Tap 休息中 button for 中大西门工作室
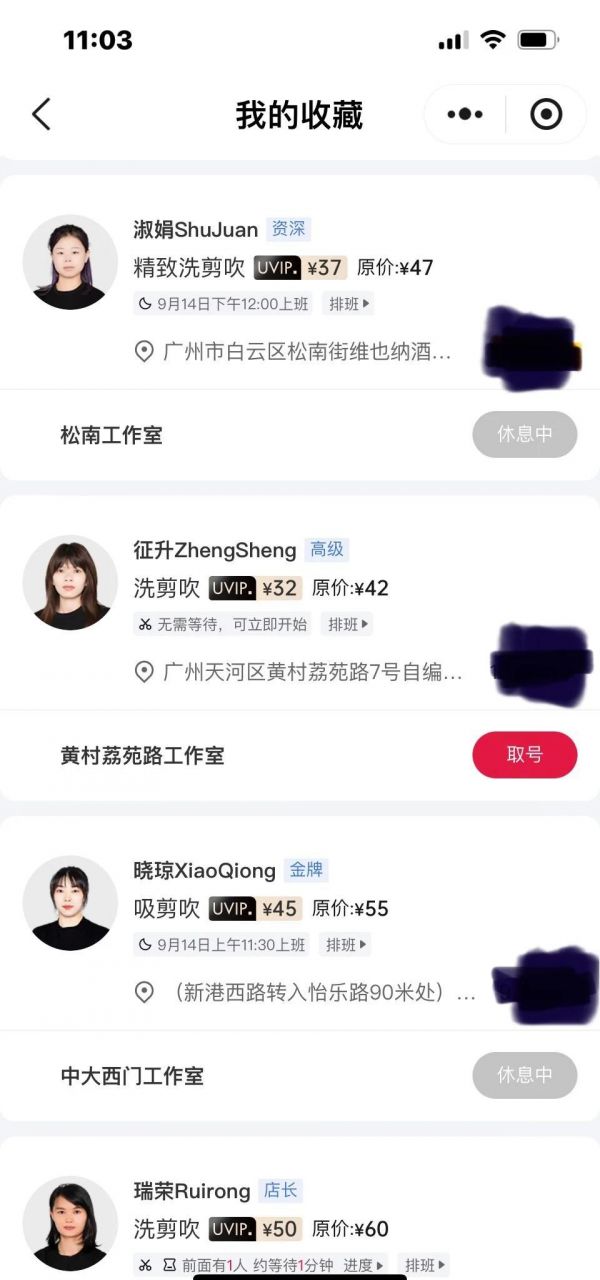Viewport: 600px width, 1280px height. pos(524,1075)
